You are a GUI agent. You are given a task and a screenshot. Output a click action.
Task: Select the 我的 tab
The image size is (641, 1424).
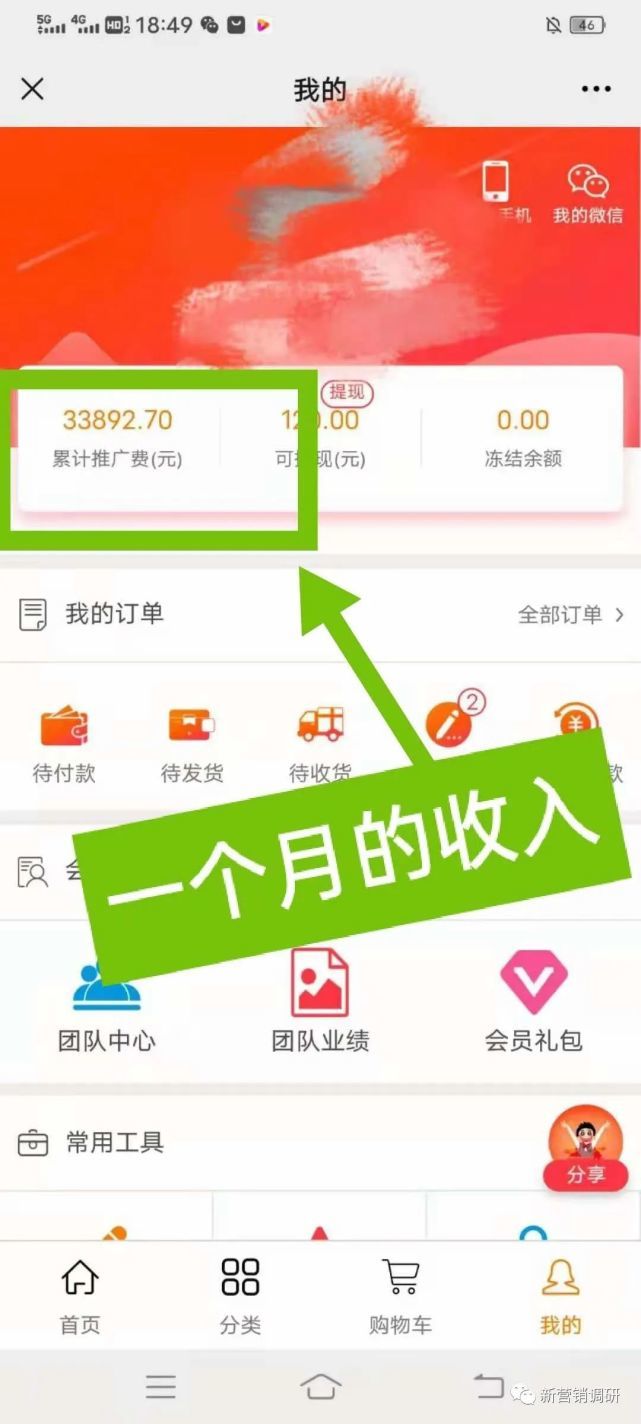(560, 1296)
